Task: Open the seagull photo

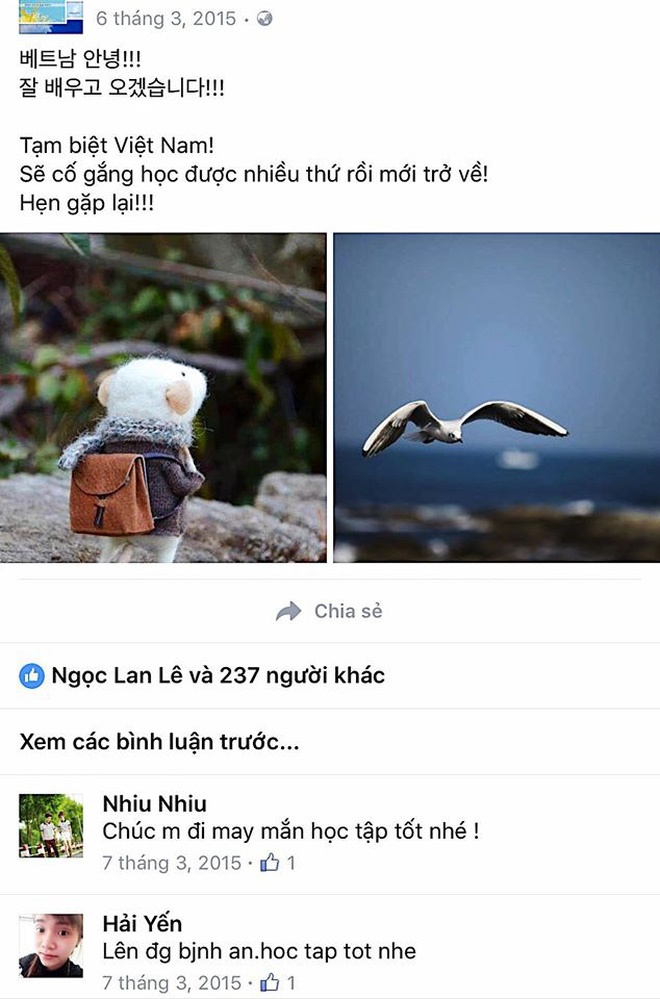Action: [x=496, y=398]
